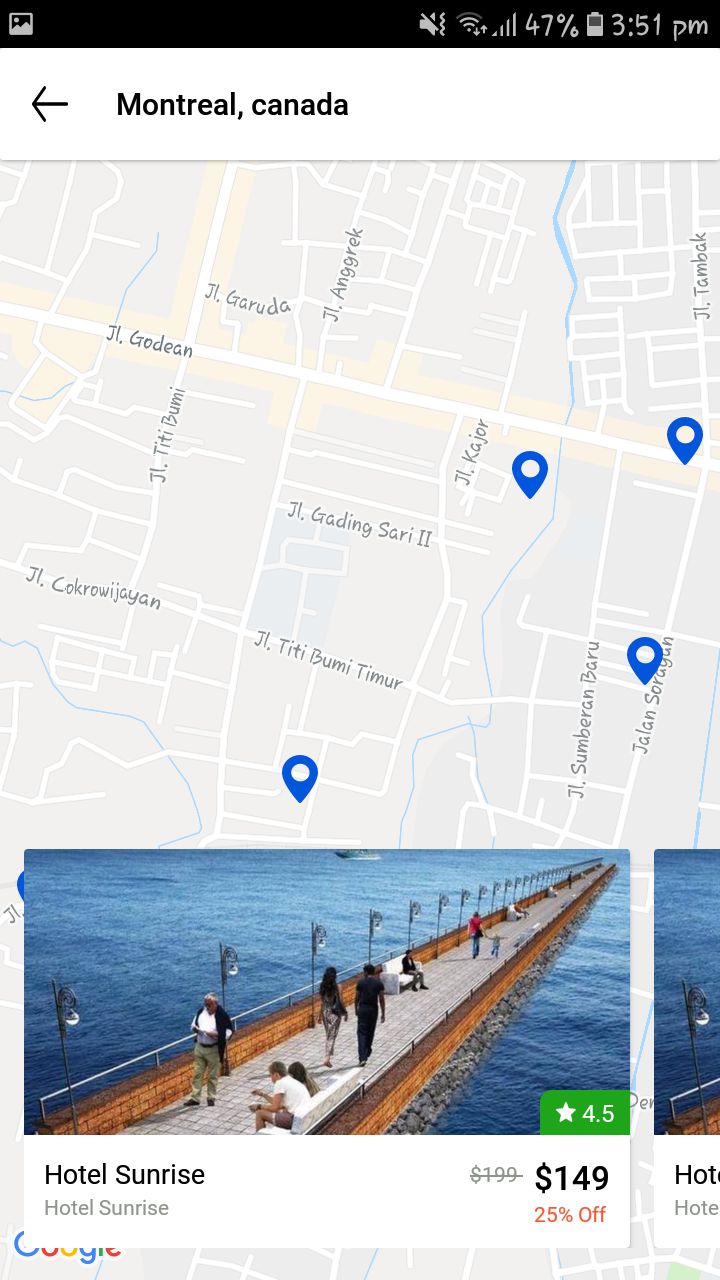720x1280 pixels.
Task: Select the map pin below Jl. Tambak
Action: coord(685,440)
